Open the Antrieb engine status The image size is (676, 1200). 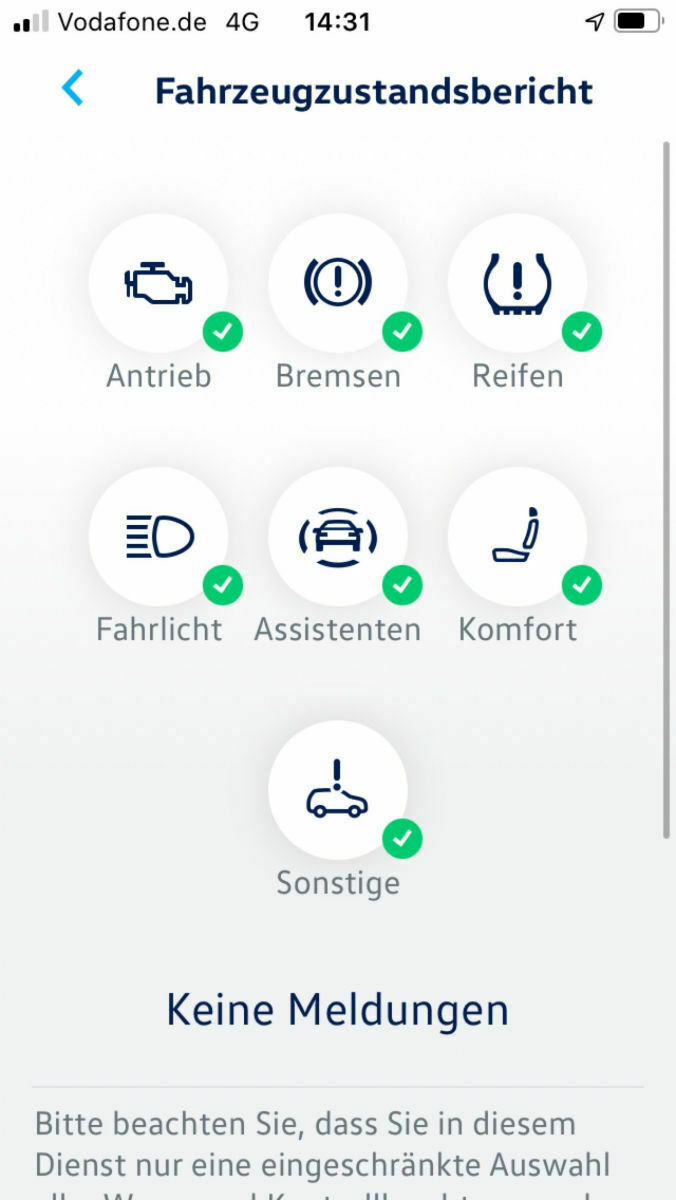click(158, 284)
